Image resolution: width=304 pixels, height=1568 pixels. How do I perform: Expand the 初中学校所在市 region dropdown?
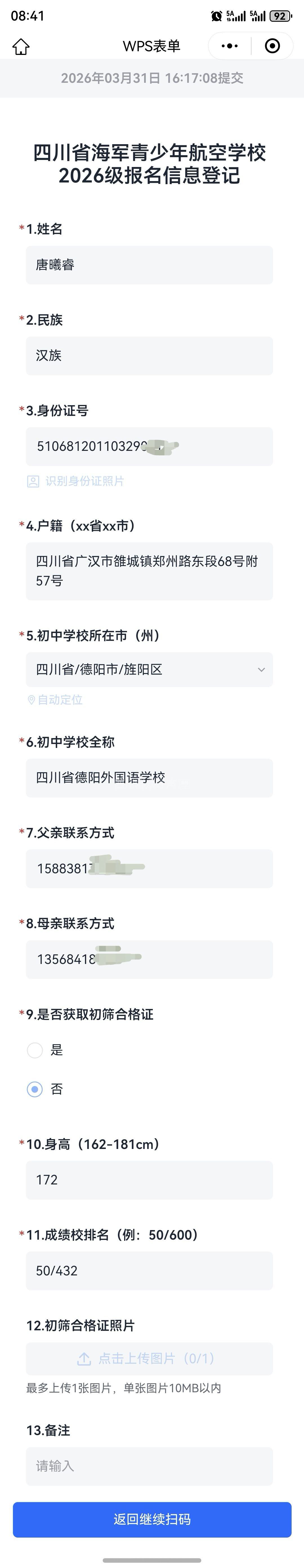pyautogui.click(x=149, y=670)
